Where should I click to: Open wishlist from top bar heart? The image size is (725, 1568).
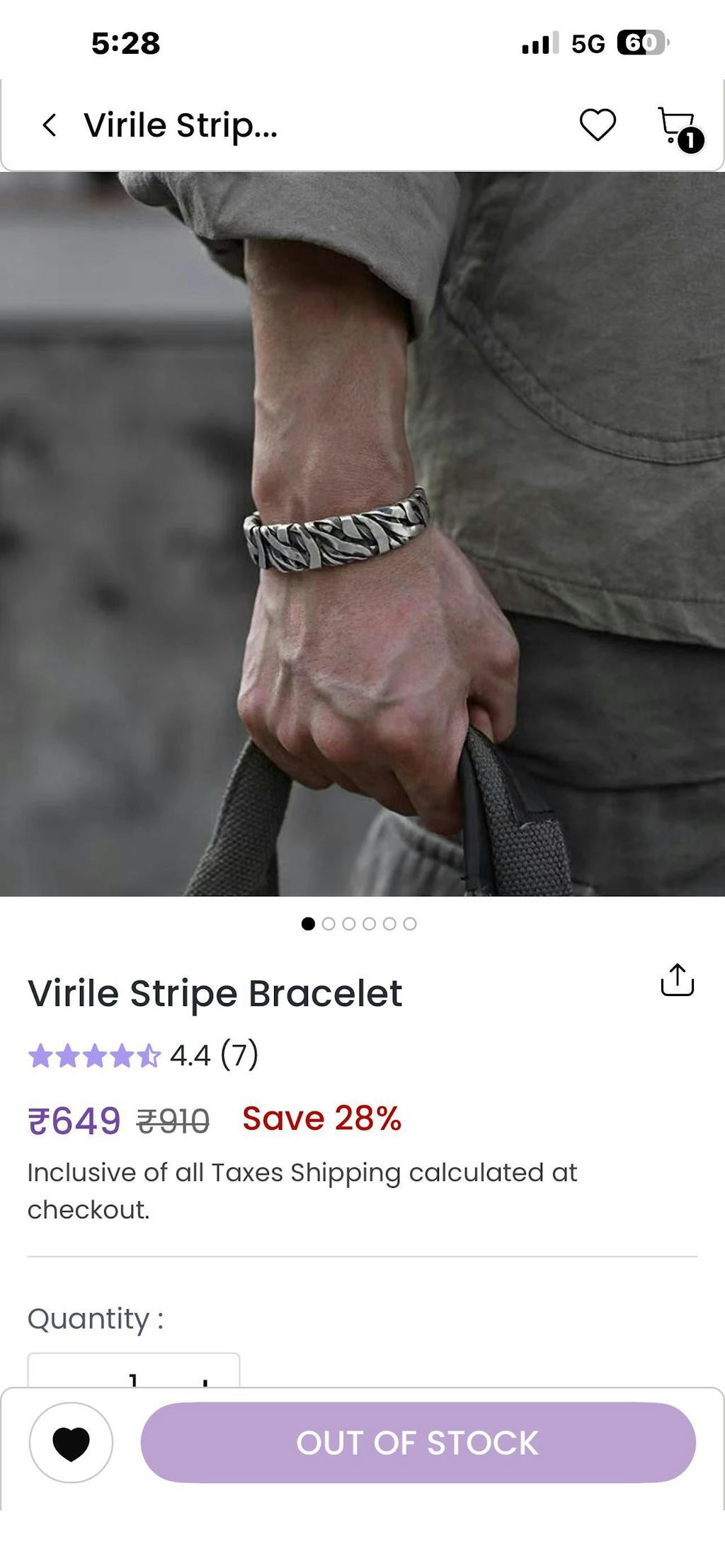[x=598, y=125]
